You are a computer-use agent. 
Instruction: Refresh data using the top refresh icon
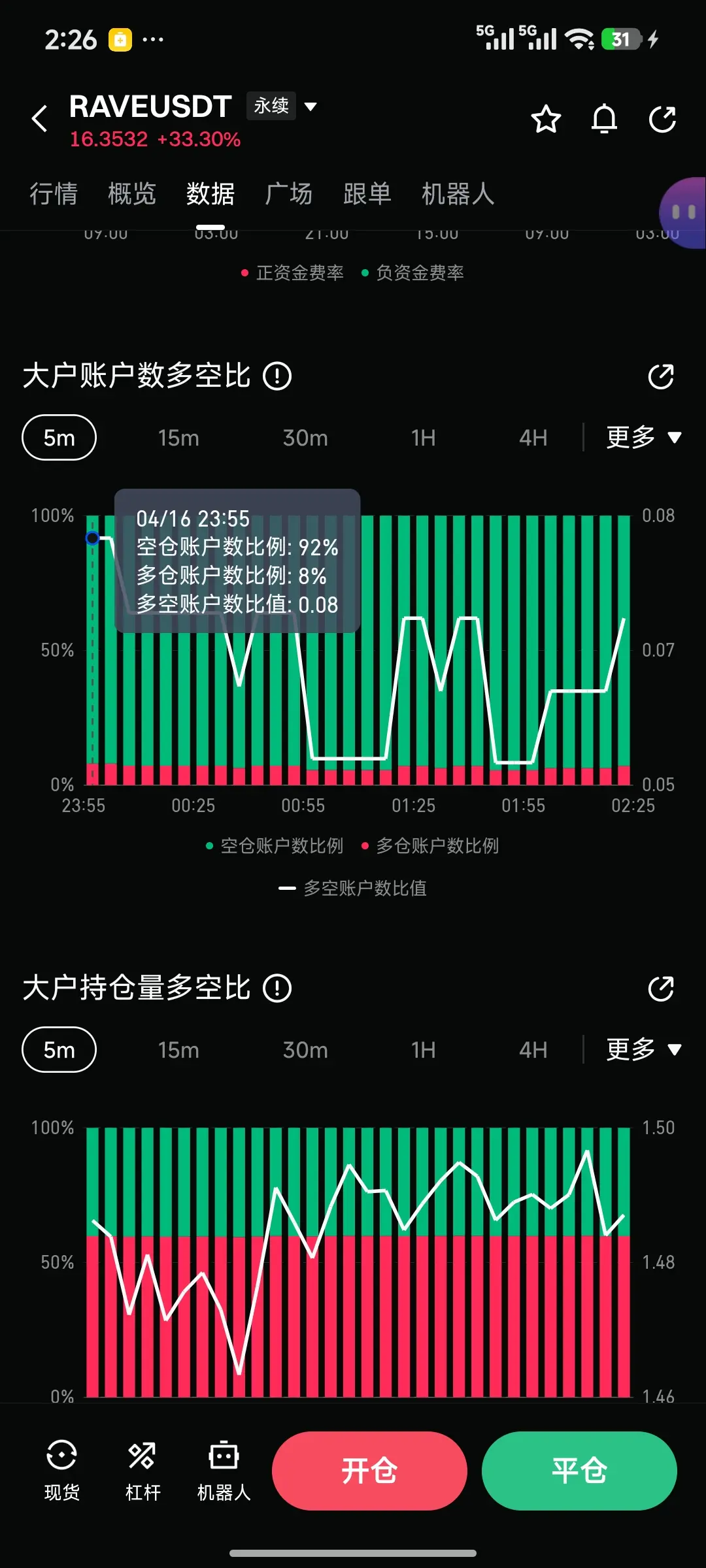click(662, 120)
